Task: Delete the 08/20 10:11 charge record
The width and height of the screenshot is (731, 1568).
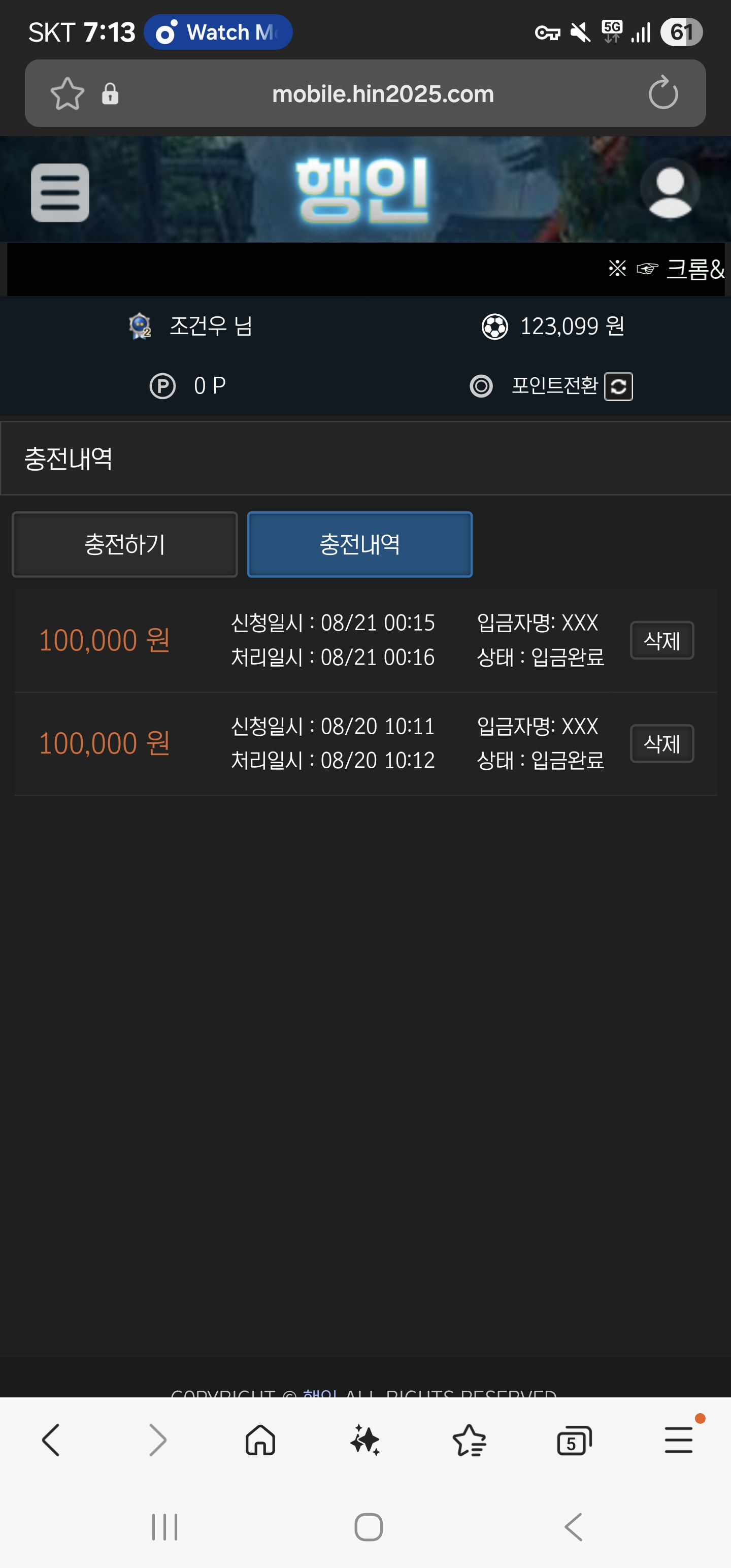Action: pos(661,744)
